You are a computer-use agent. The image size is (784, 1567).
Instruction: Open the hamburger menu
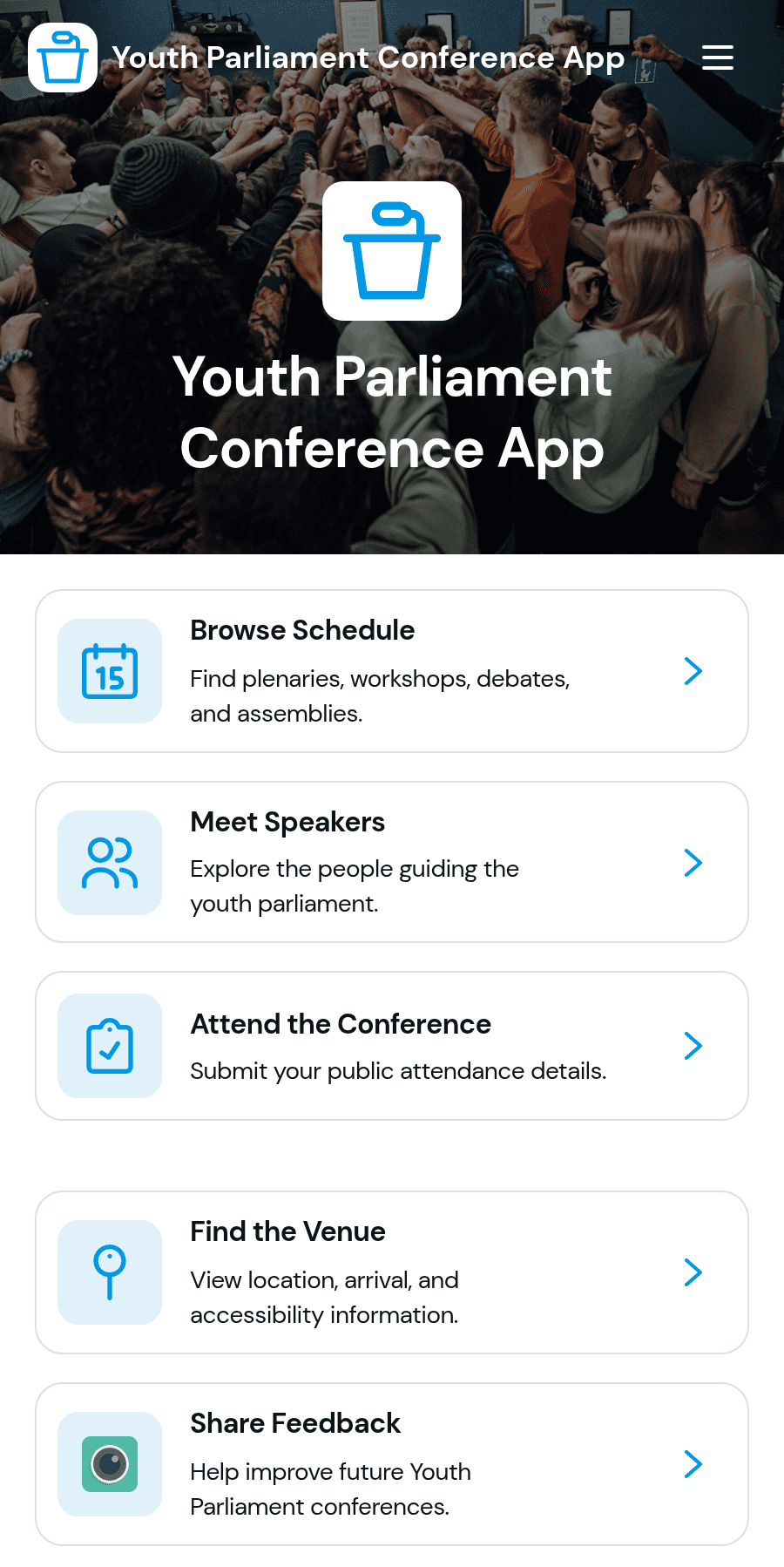coord(718,58)
